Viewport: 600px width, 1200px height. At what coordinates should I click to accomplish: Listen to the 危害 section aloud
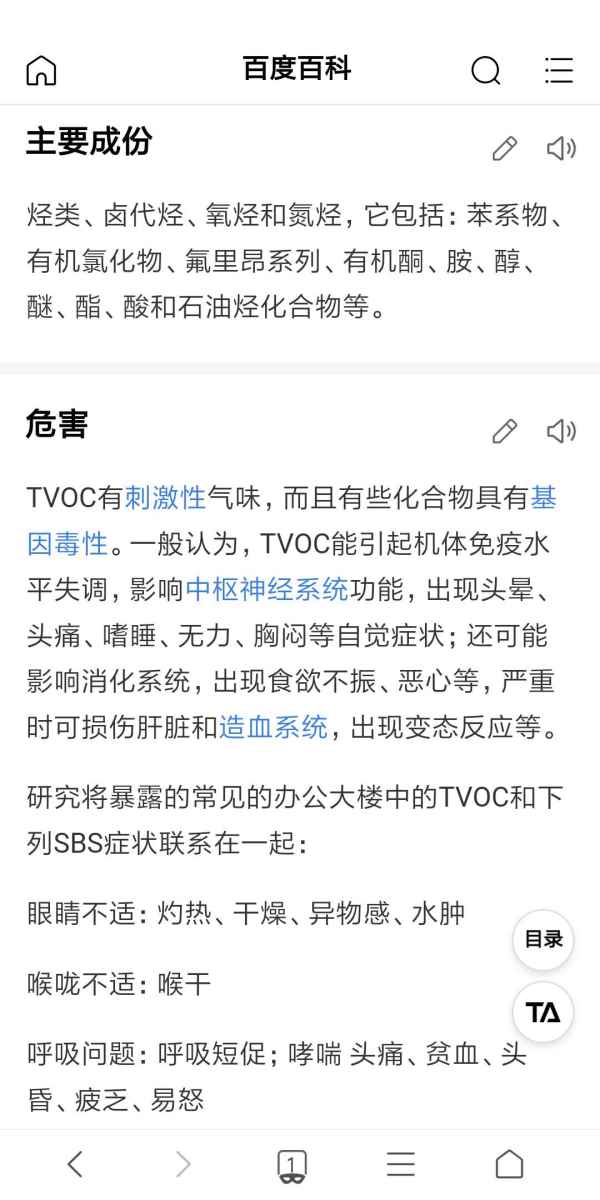tap(561, 431)
